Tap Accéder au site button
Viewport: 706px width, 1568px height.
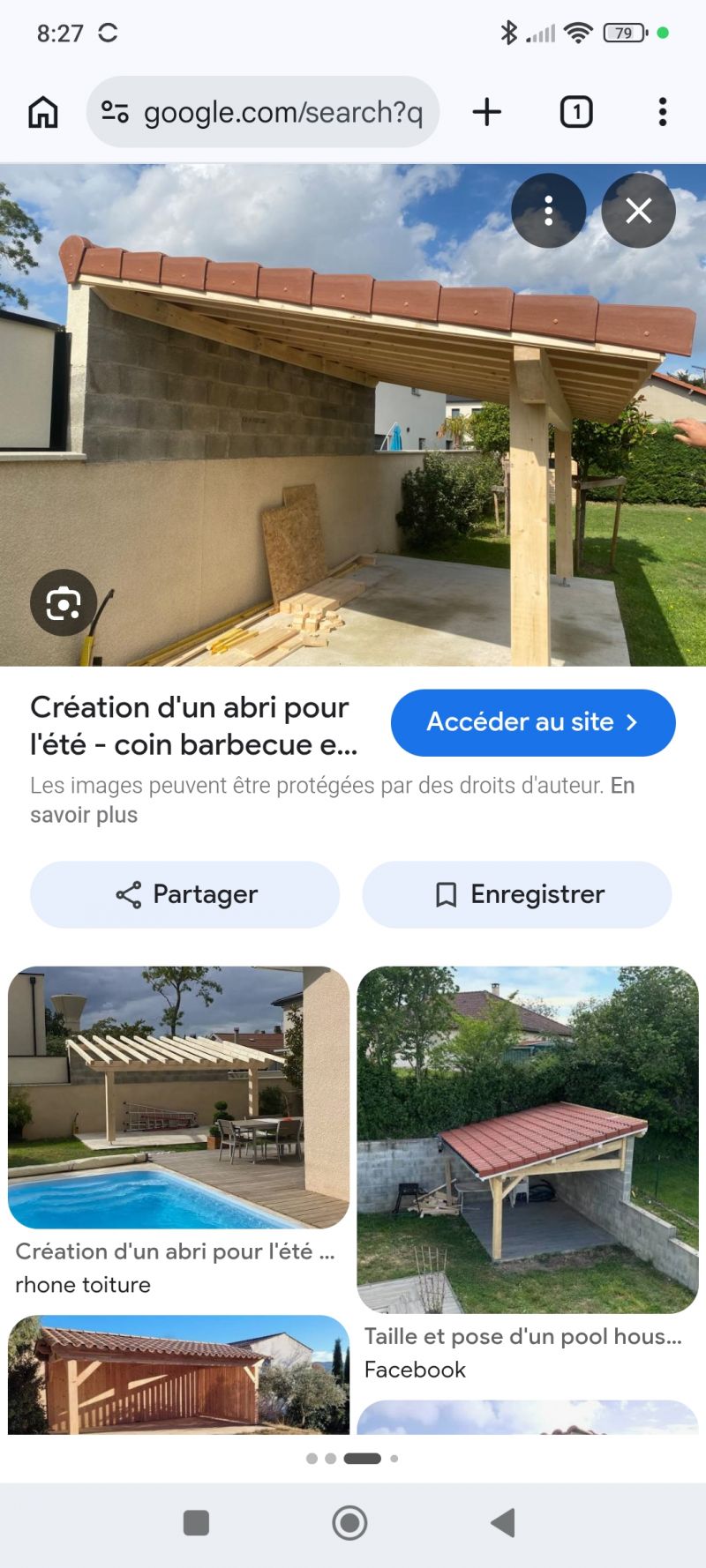pos(533,722)
